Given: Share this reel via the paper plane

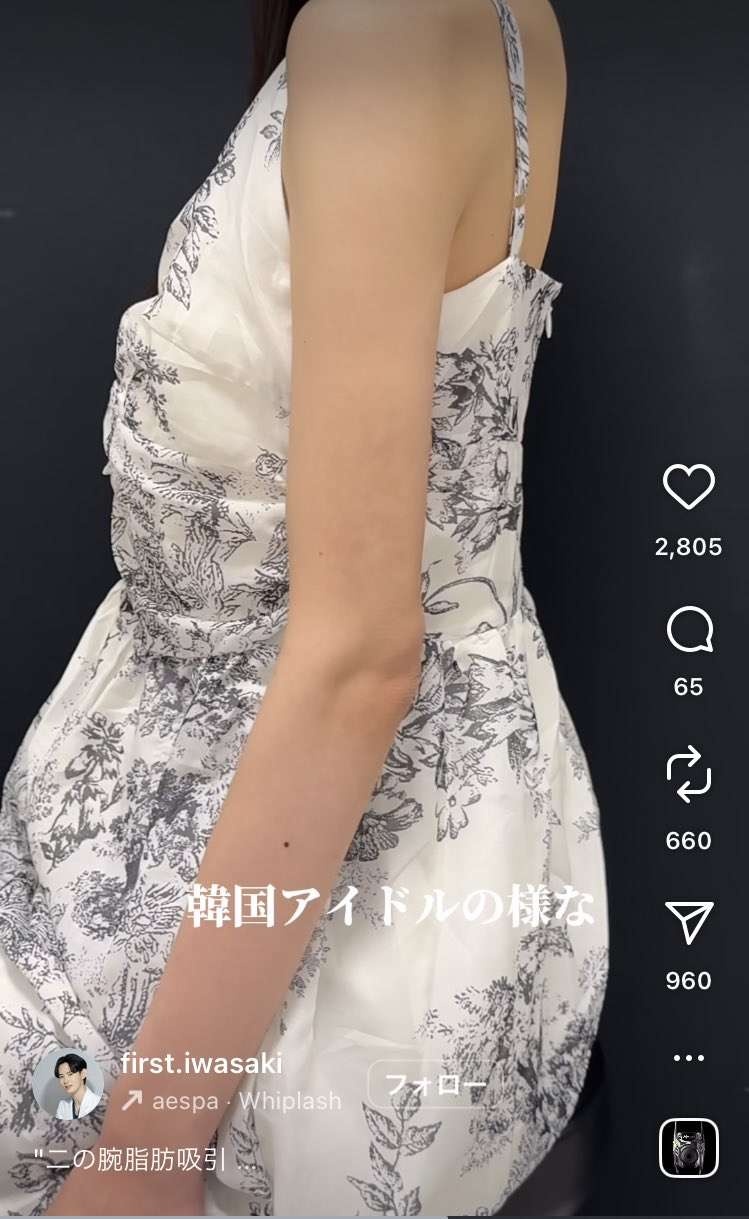Looking at the screenshot, I should tap(689, 923).
